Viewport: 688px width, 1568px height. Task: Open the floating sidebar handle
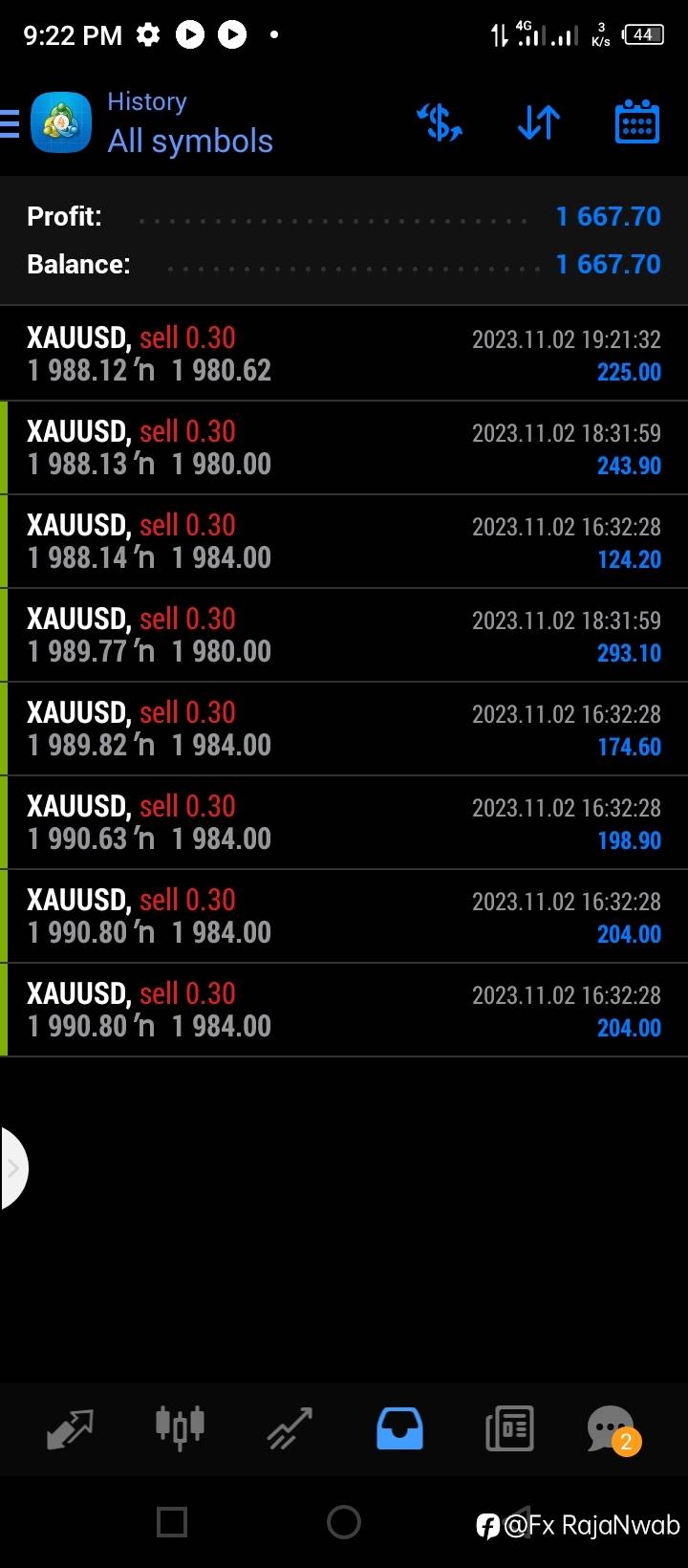[x=13, y=1167]
